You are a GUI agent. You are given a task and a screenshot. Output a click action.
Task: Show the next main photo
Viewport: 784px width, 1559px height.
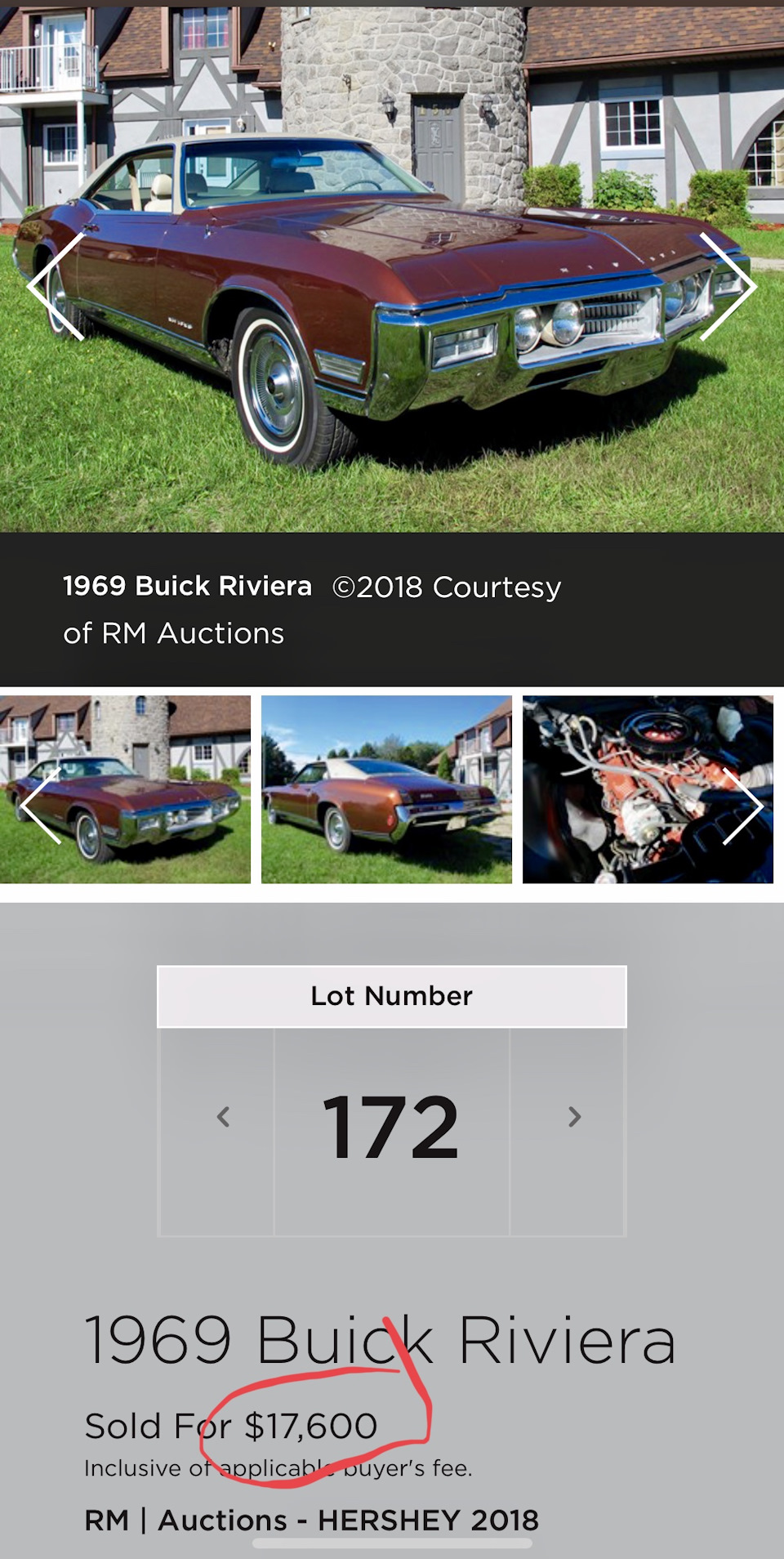(728, 286)
